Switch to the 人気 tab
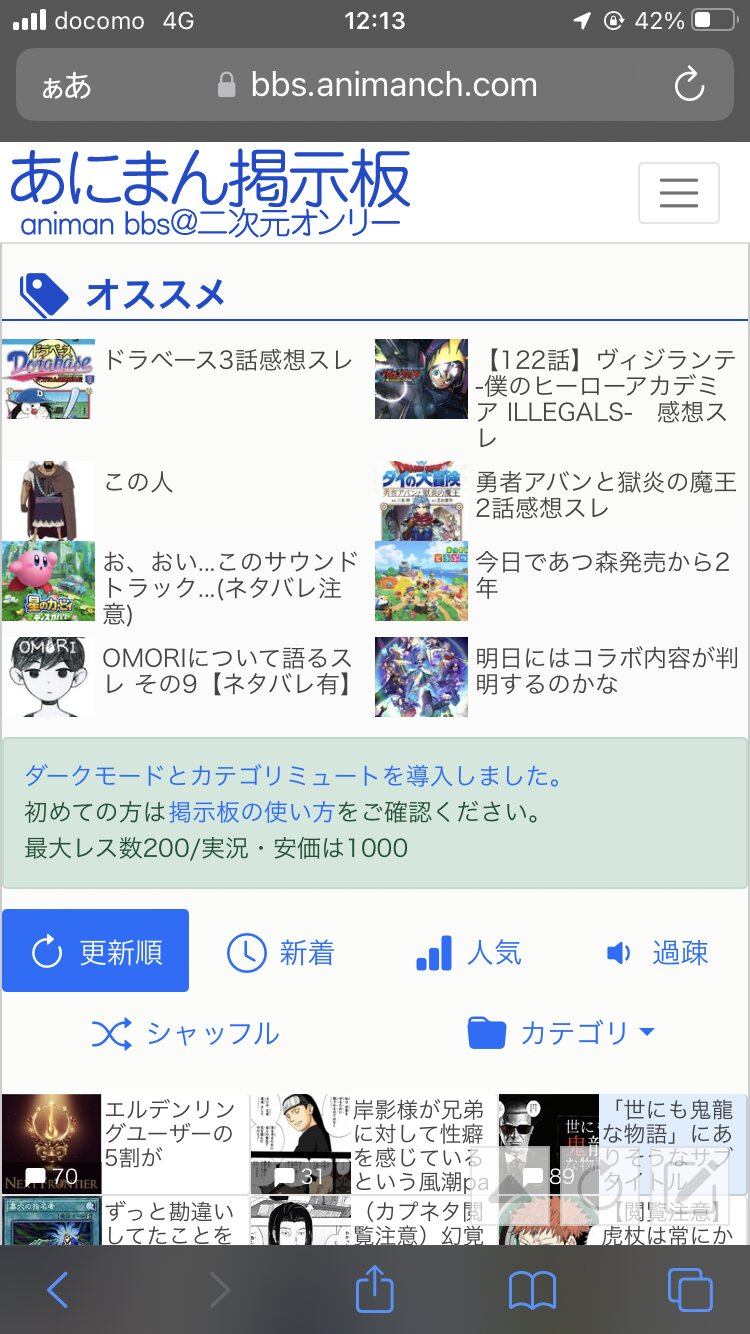 tap(468, 953)
